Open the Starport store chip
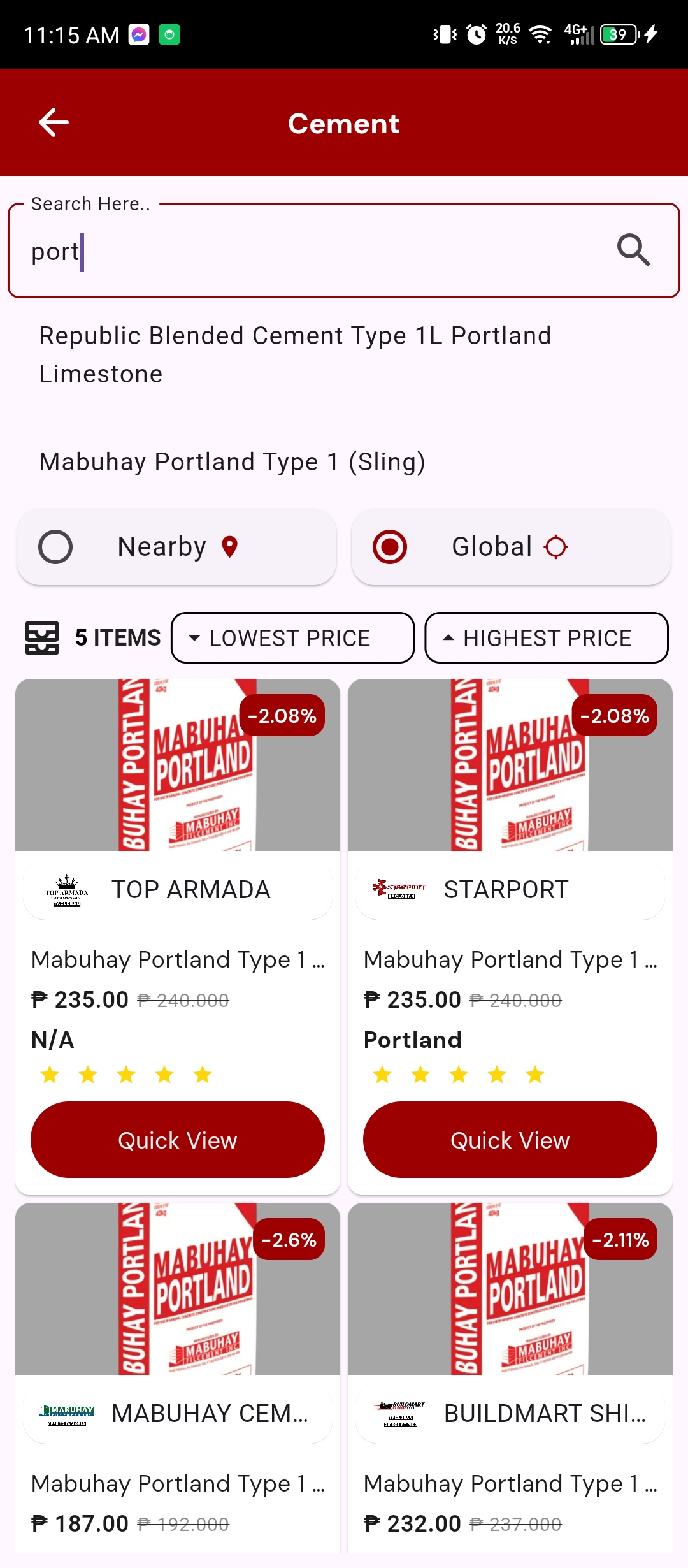The image size is (688, 1568). tap(510, 890)
